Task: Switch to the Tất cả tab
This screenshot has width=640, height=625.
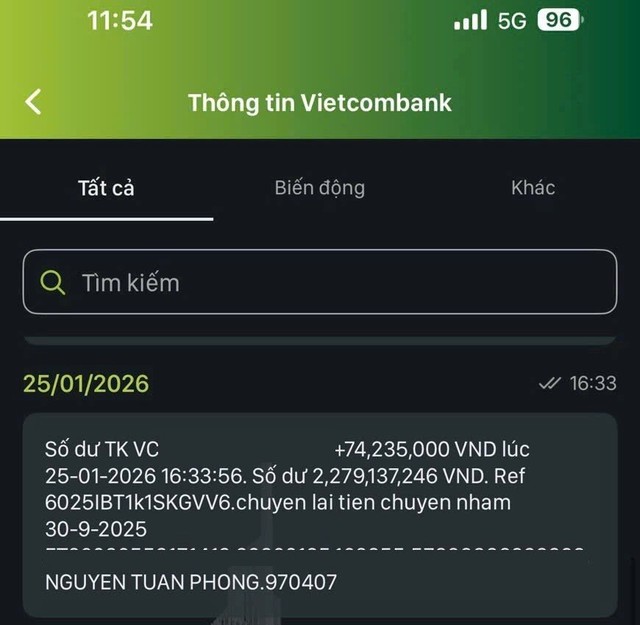Action: pyautogui.click(x=106, y=188)
